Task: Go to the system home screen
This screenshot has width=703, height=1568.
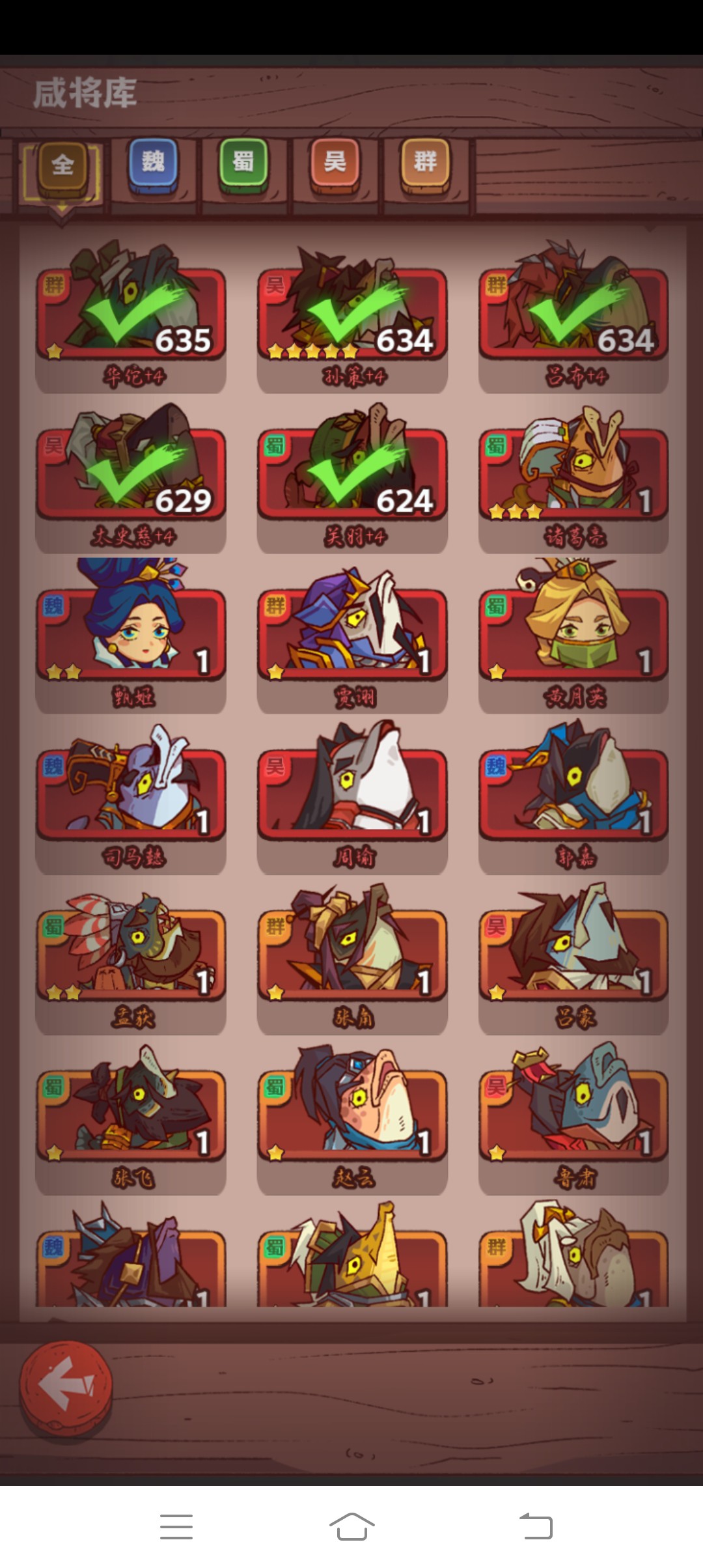Action: 351,1526
